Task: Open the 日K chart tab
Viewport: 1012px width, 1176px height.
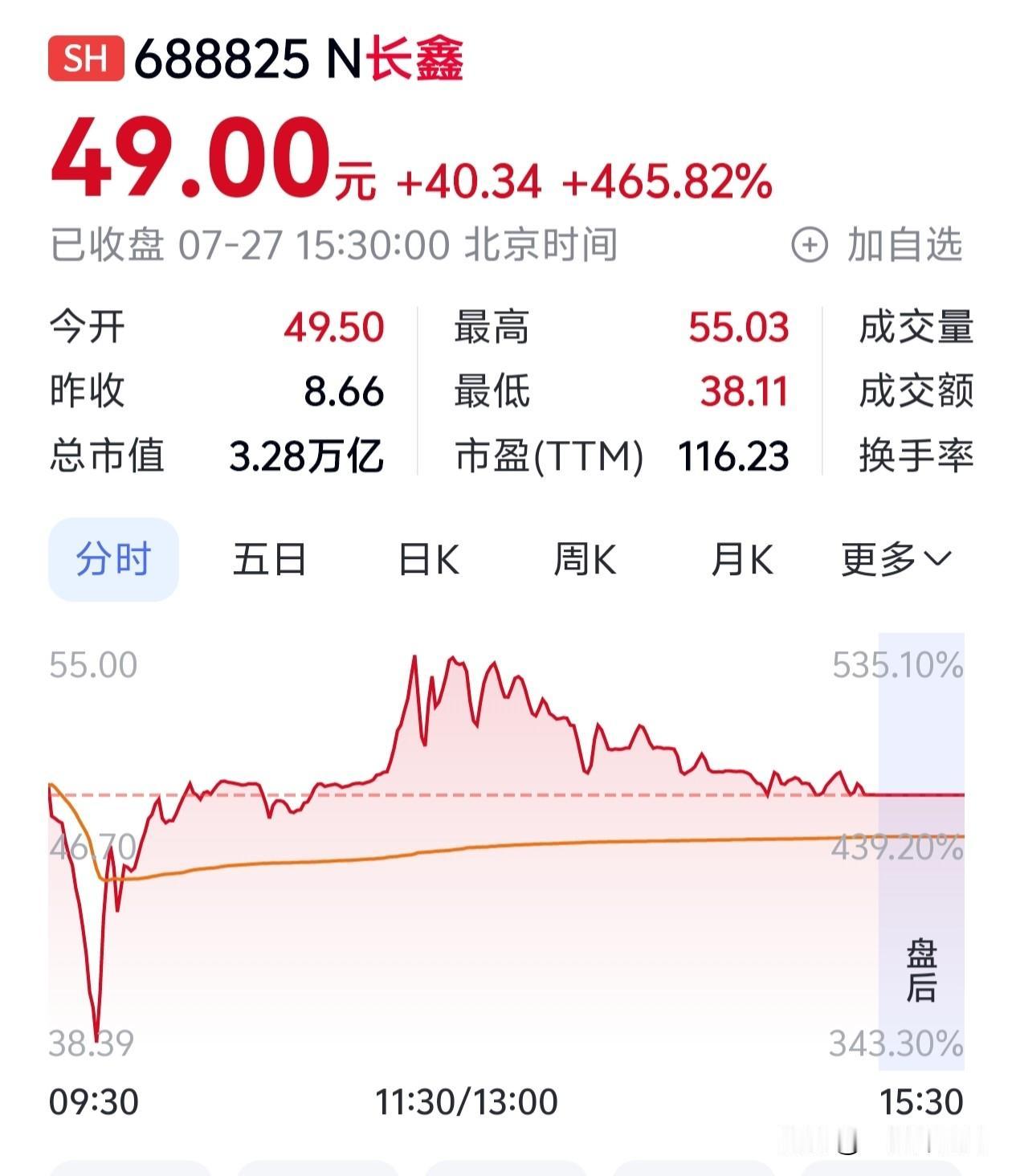Action: coord(428,559)
